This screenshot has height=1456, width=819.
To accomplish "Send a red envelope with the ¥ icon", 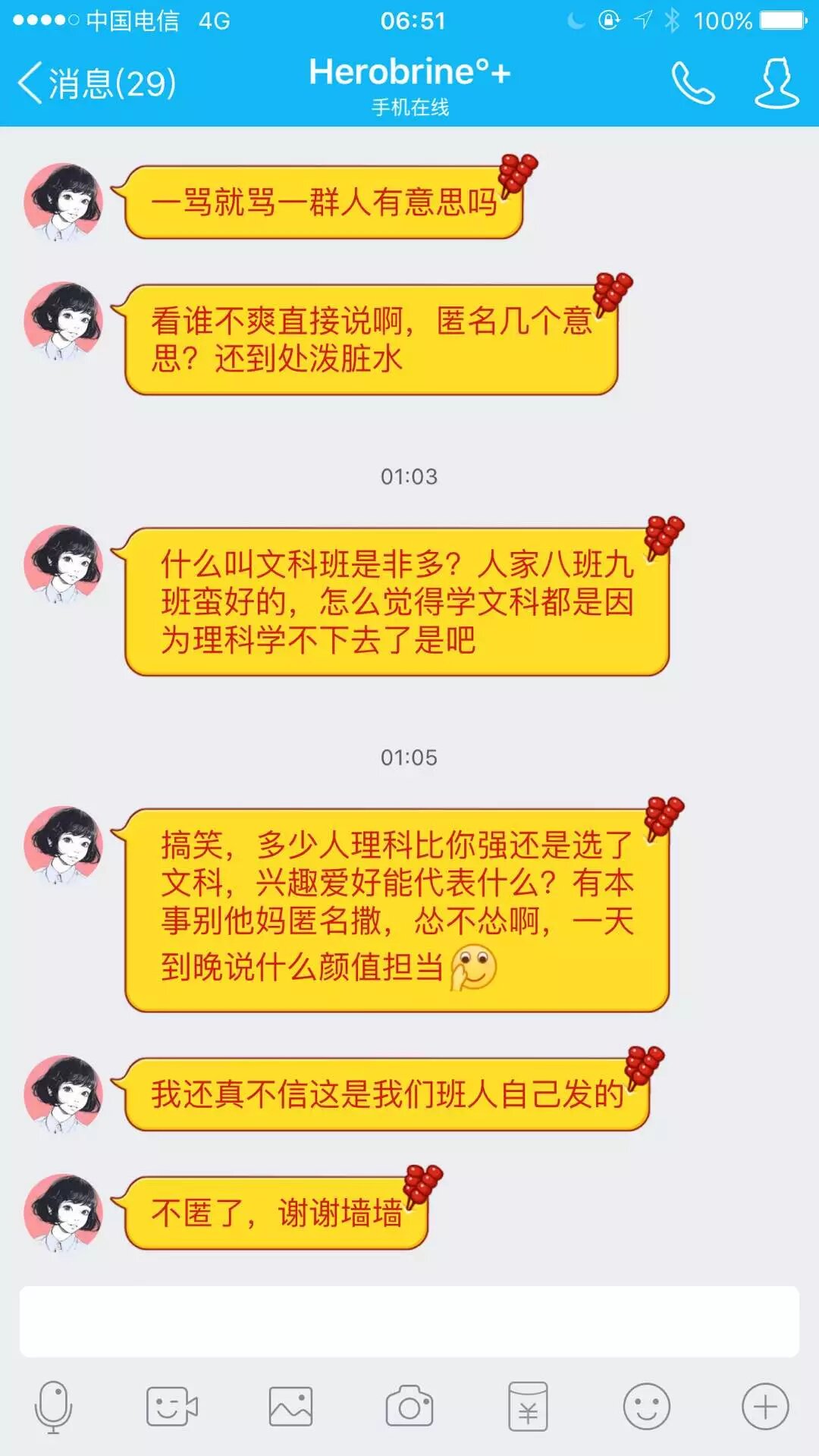I will pyautogui.click(x=528, y=1407).
